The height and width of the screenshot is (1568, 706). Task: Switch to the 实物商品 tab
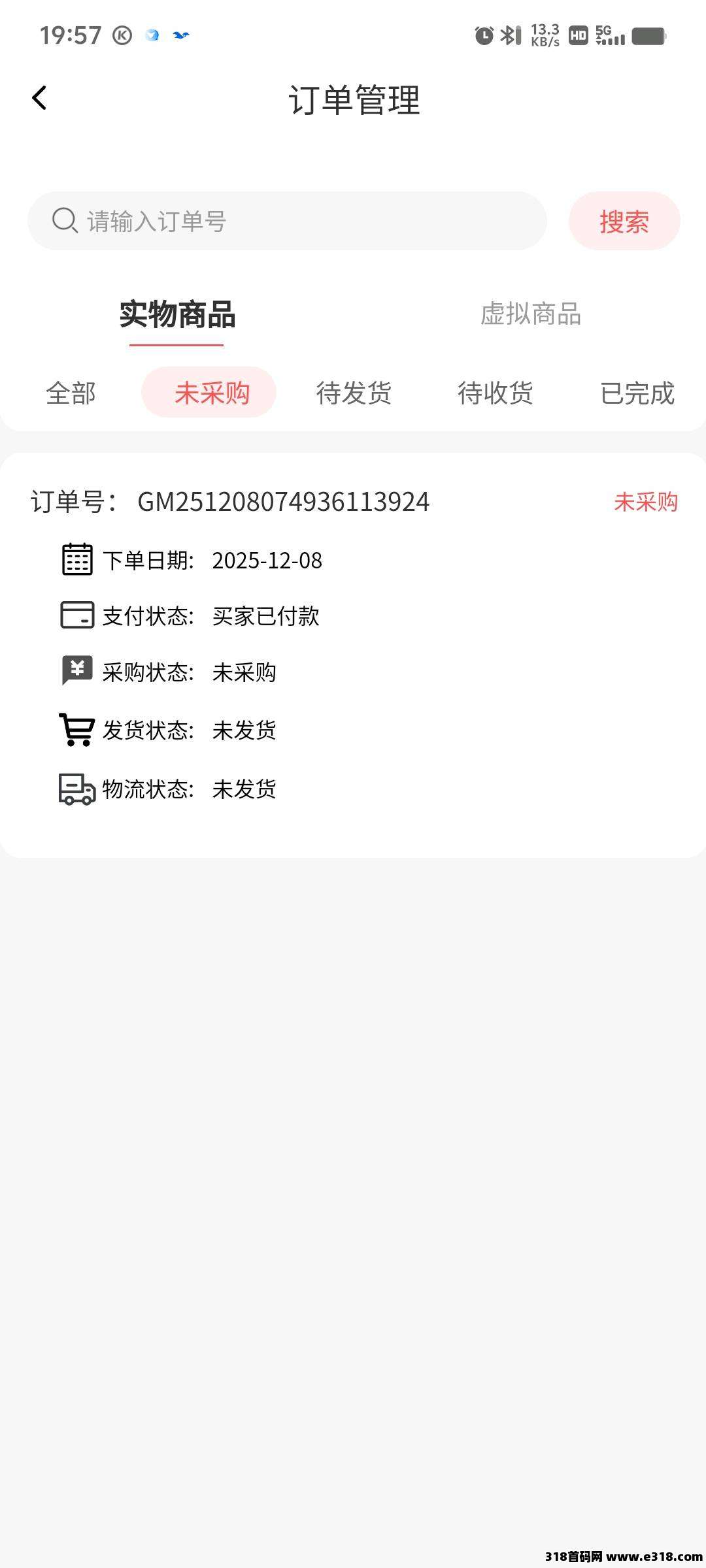pos(177,315)
